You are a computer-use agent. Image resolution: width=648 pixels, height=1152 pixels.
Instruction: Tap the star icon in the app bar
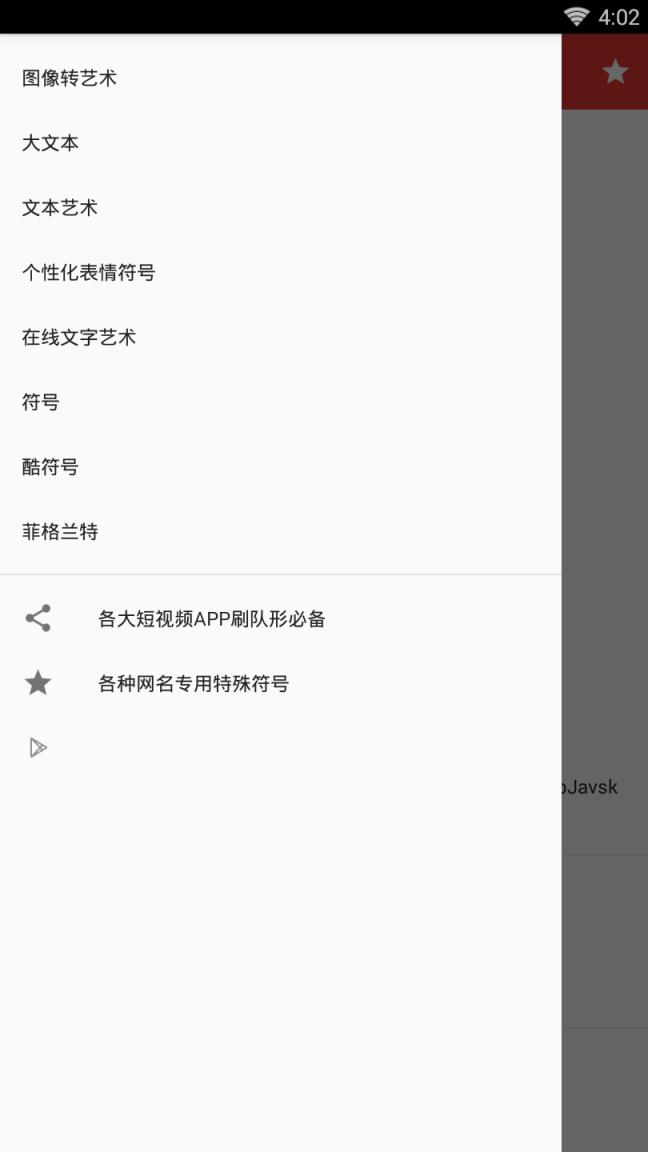(x=615, y=72)
